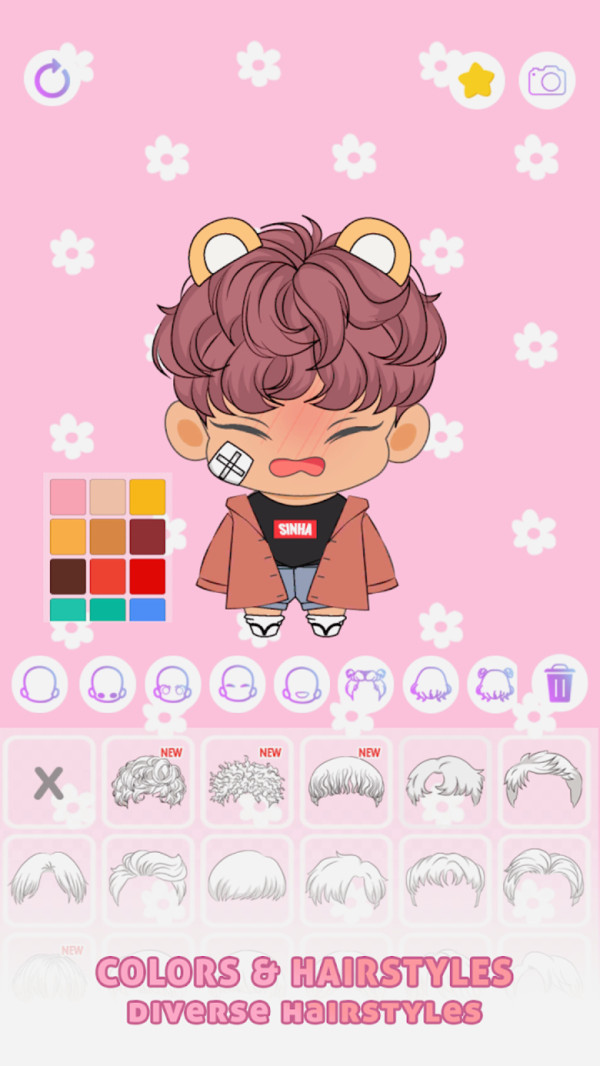Image resolution: width=600 pixels, height=1066 pixels.
Task: Choose the yellow color swatch
Action: 147,497
